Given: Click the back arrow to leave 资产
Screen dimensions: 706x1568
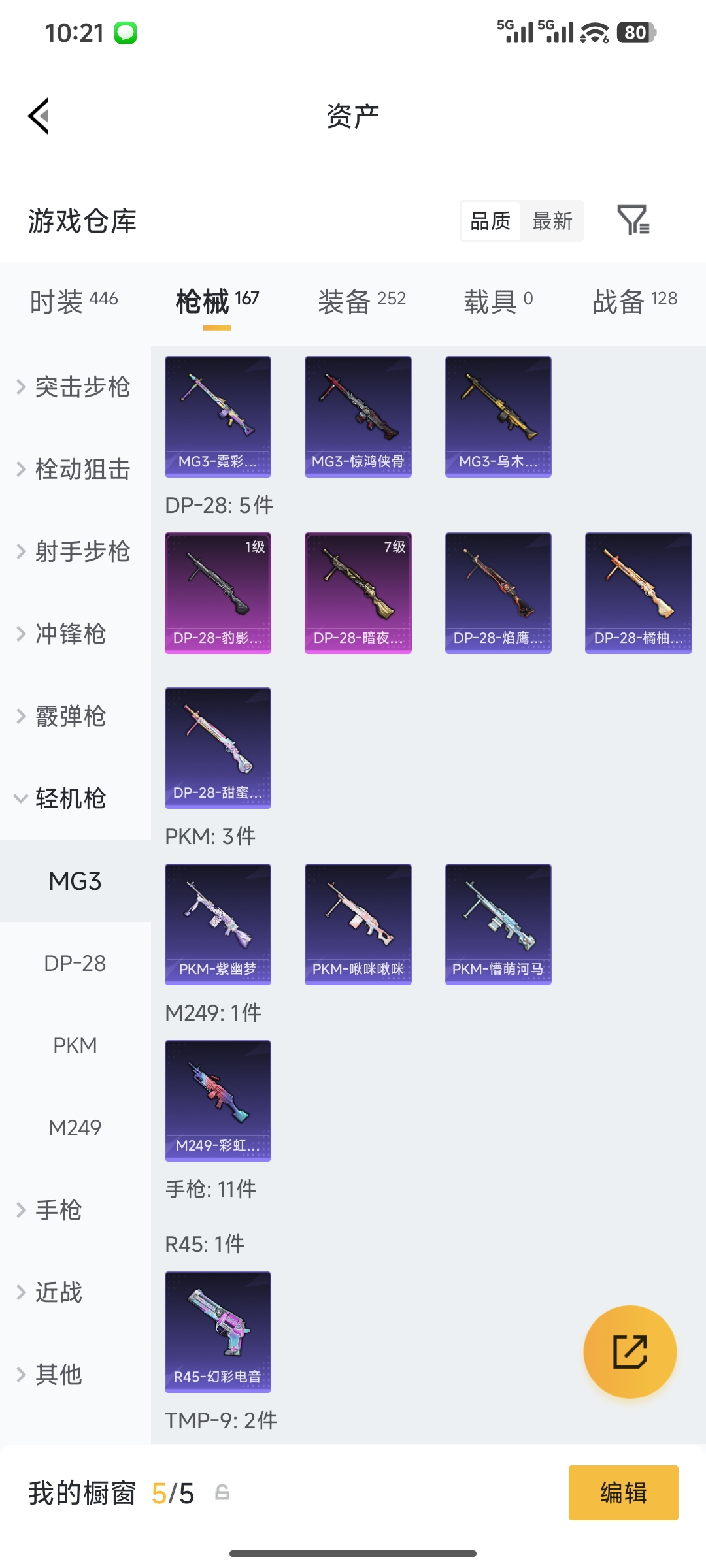Looking at the screenshot, I should tap(39, 115).
